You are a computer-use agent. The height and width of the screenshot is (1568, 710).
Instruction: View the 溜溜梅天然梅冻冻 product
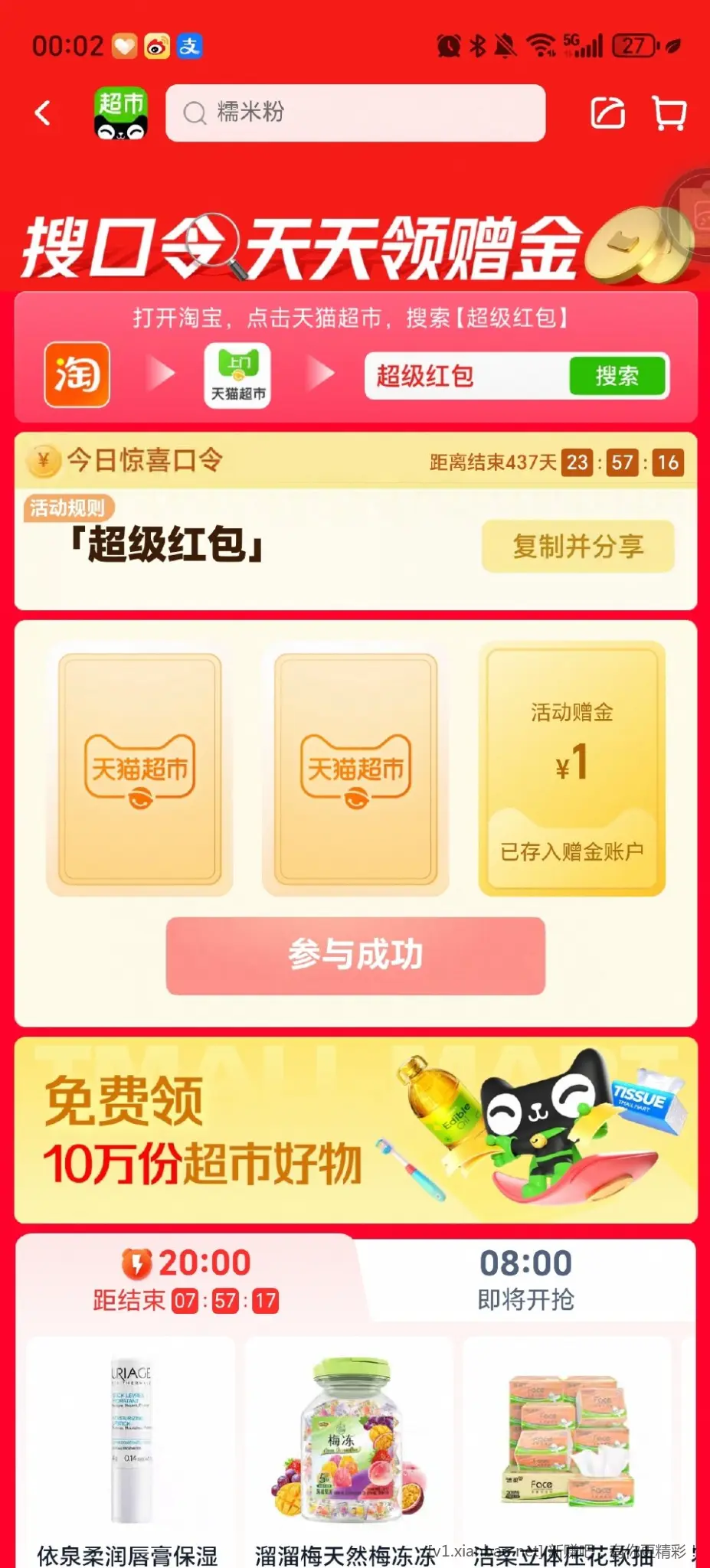[x=348, y=1447]
